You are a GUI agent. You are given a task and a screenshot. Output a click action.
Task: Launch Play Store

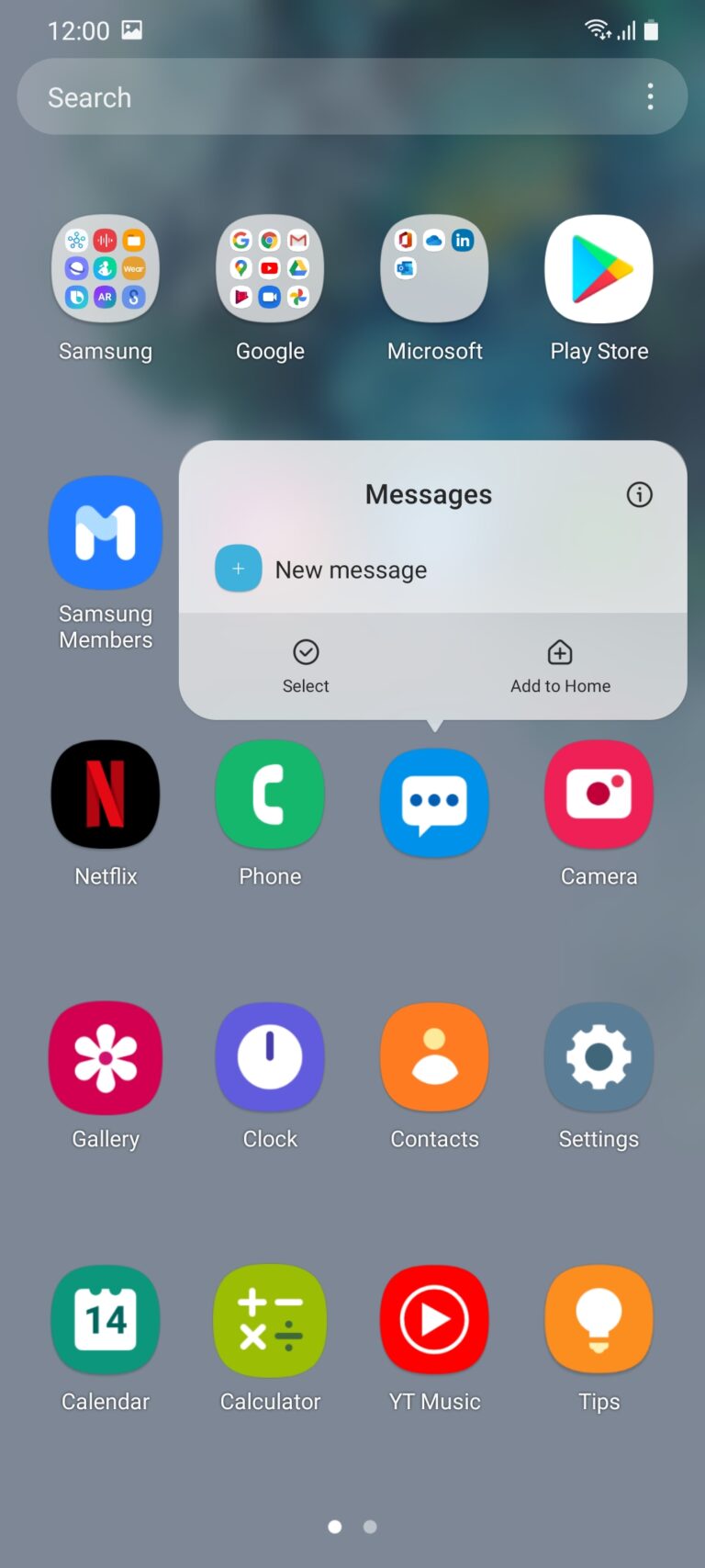599,269
